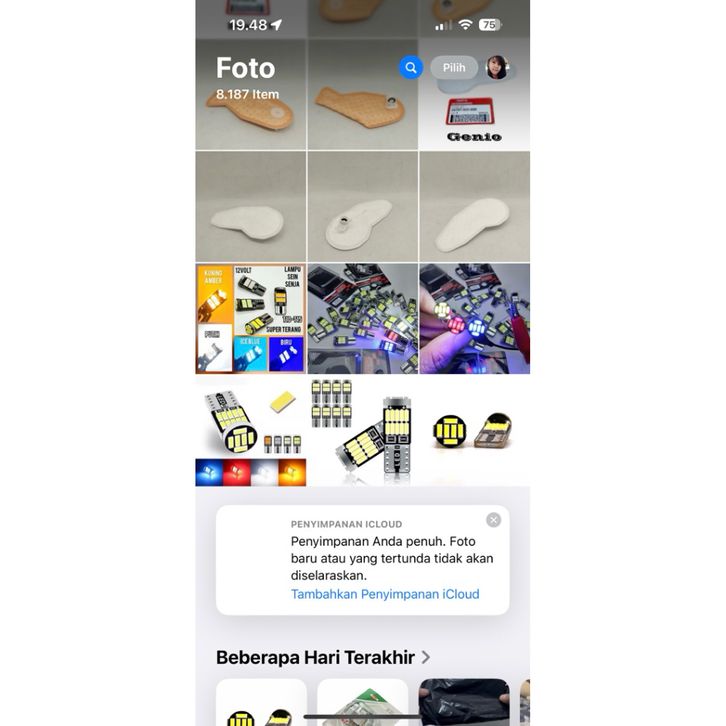Open the photo of red and blue lit bulbs
Viewport: 726px width, 726px height.
pyautogui.click(x=474, y=318)
